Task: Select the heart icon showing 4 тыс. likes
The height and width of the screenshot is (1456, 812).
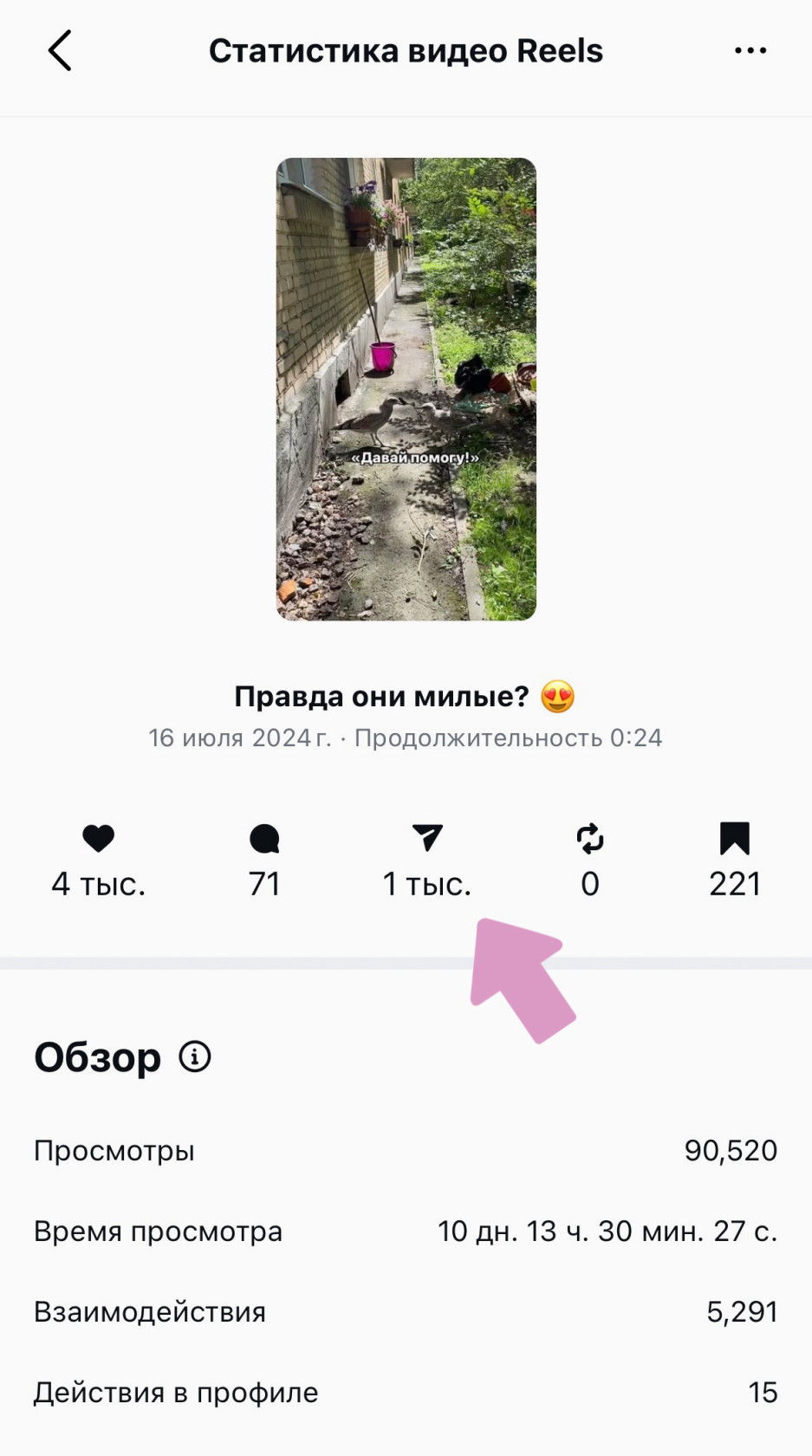Action: (x=98, y=838)
